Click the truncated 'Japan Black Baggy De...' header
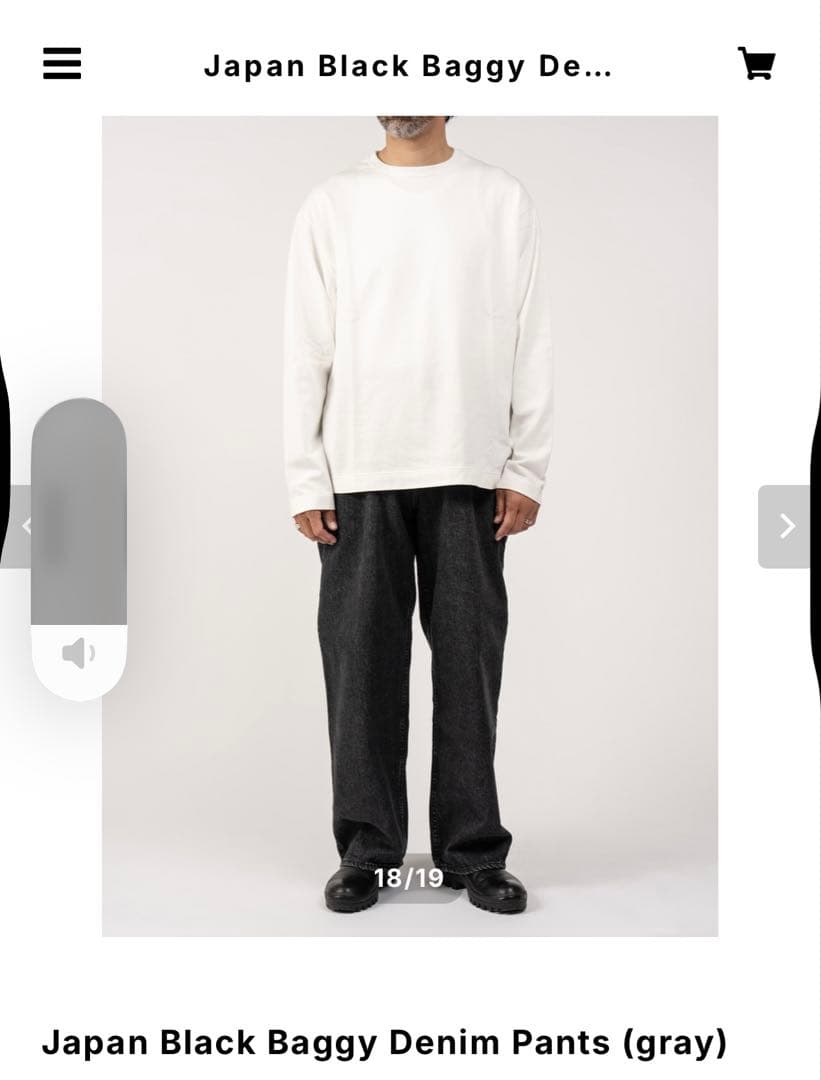Screen dimensions: 821x1080 408,66
